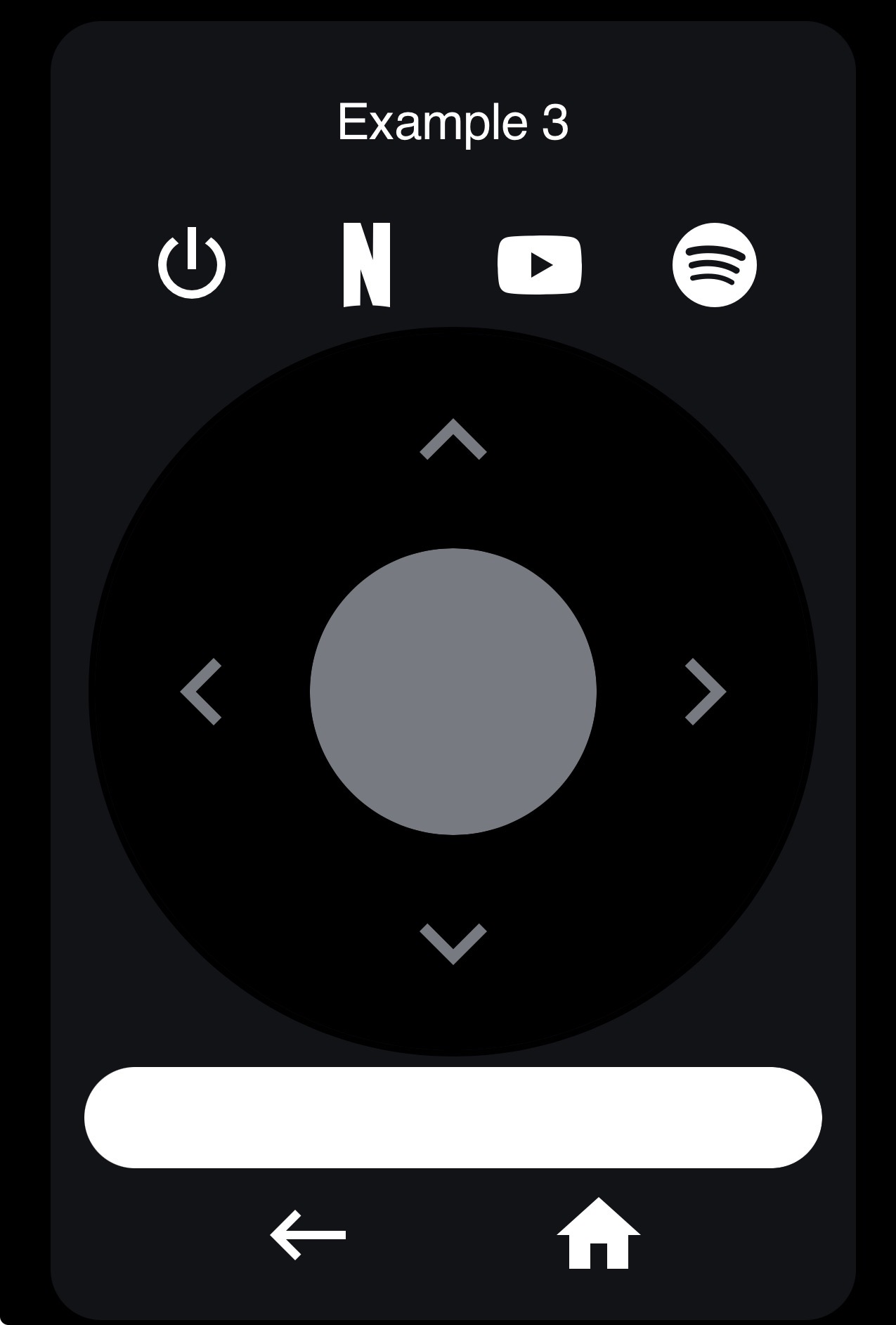This screenshot has height=1325, width=896.
Task: Tap the gray center select button
Action: point(453,691)
